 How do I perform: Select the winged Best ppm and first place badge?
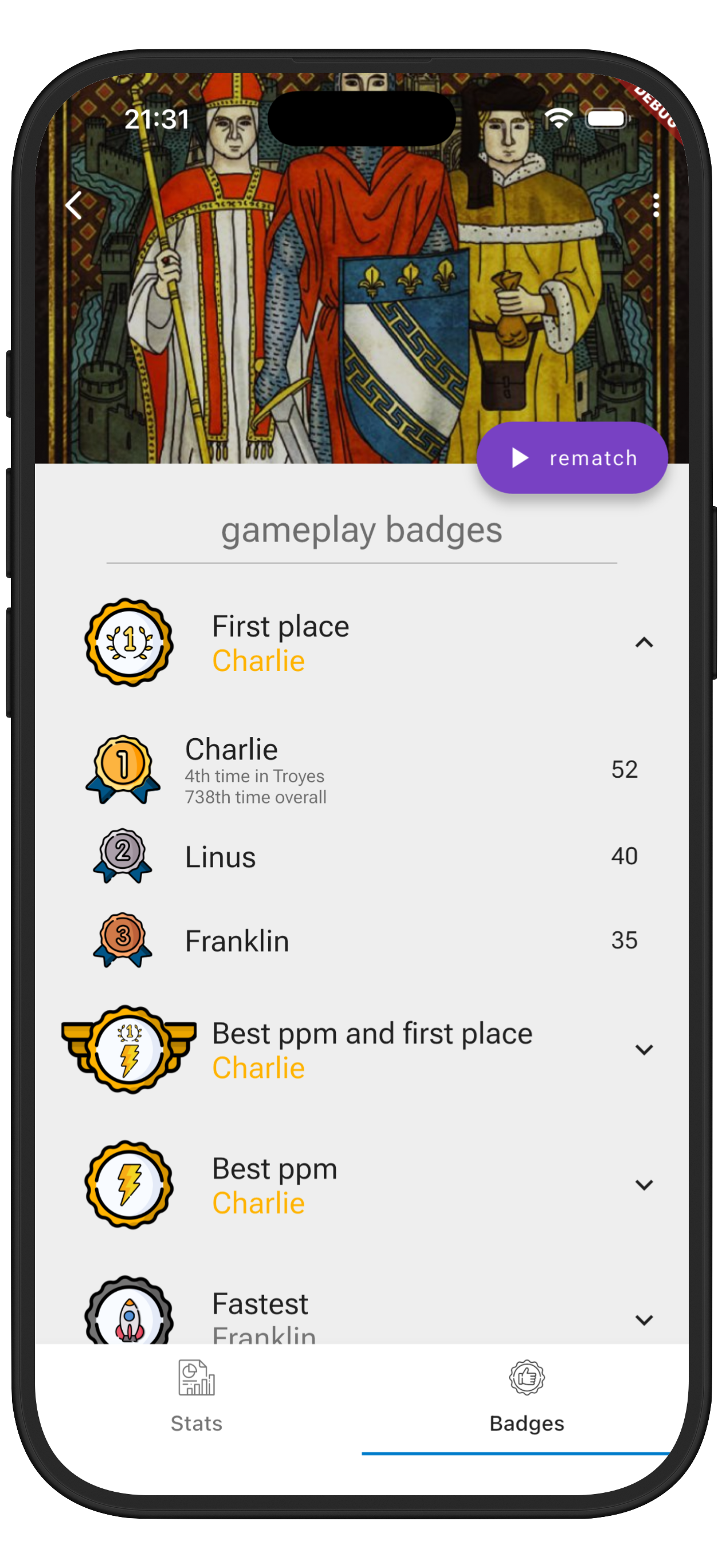[129, 1049]
